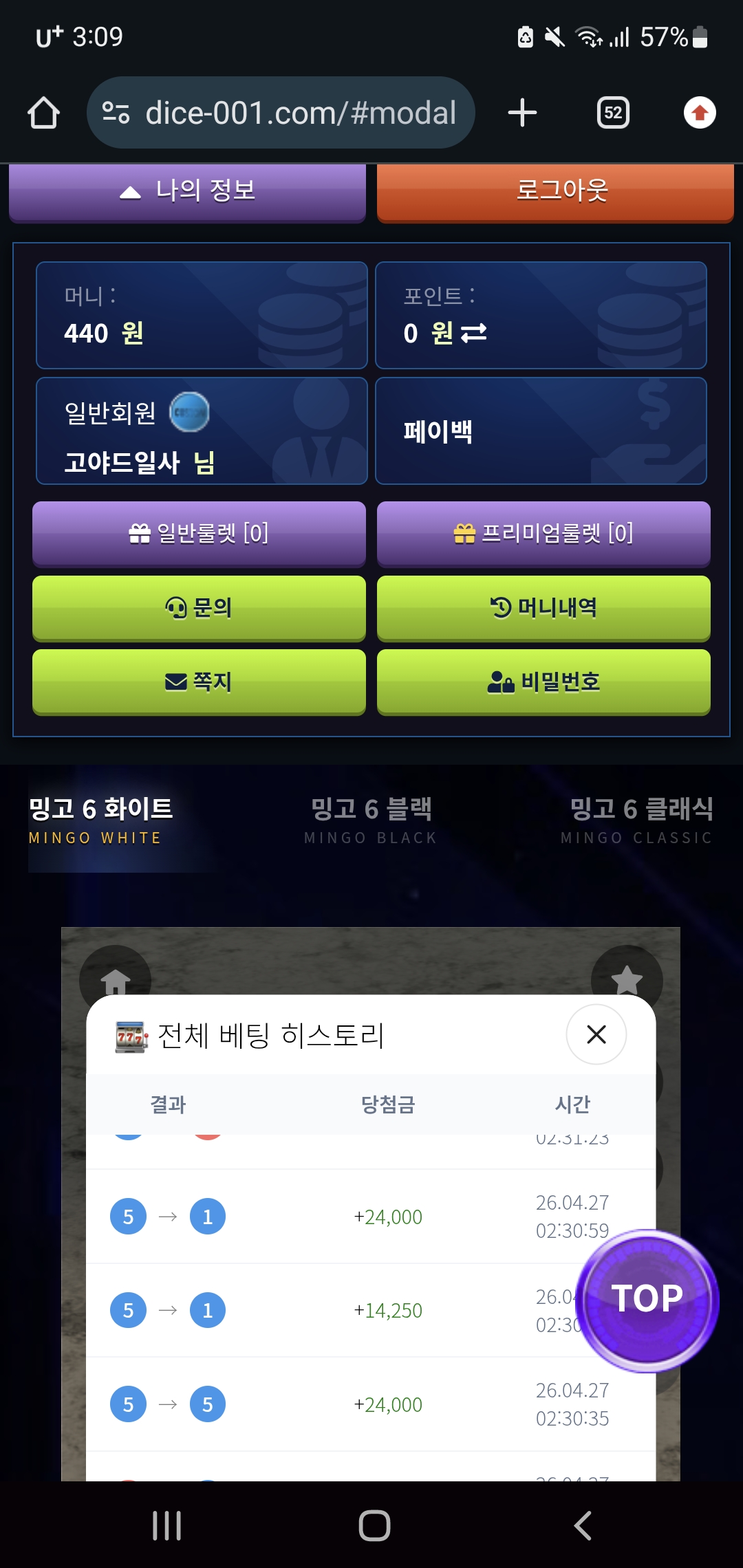This screenshot has height=1568, width=743.
Task: View 머니내역 history
Action: [x=543, y=608]
